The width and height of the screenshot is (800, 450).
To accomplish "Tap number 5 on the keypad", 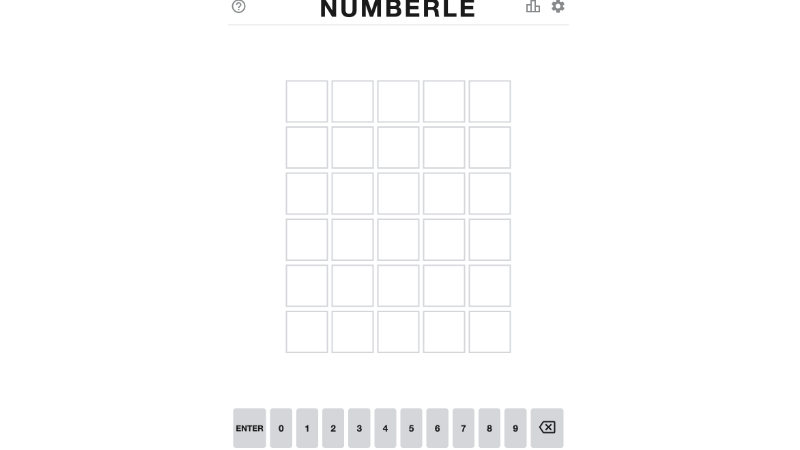I will (x=411, y=428).
